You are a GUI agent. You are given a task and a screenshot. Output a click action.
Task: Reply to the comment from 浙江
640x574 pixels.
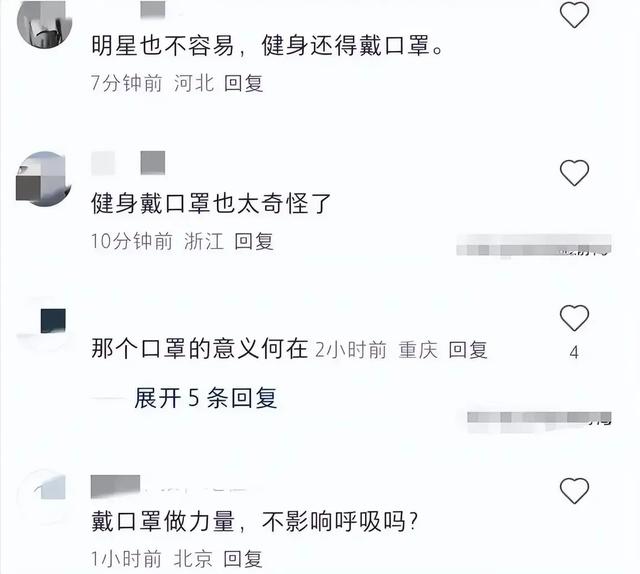[x=254, y=240]
